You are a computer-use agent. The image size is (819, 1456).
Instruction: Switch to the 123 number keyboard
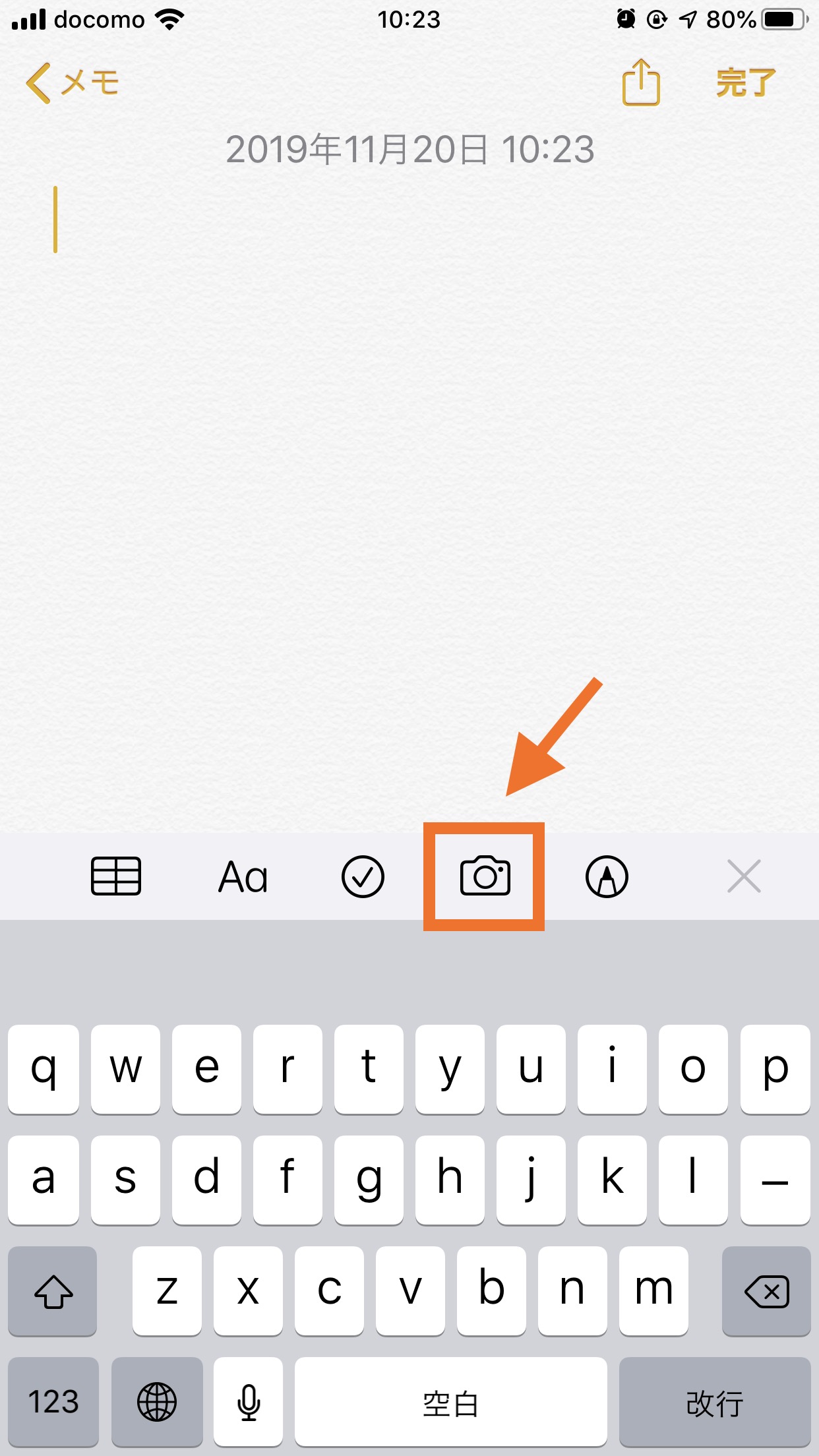pyautogui.click(x=53, y=1401)
